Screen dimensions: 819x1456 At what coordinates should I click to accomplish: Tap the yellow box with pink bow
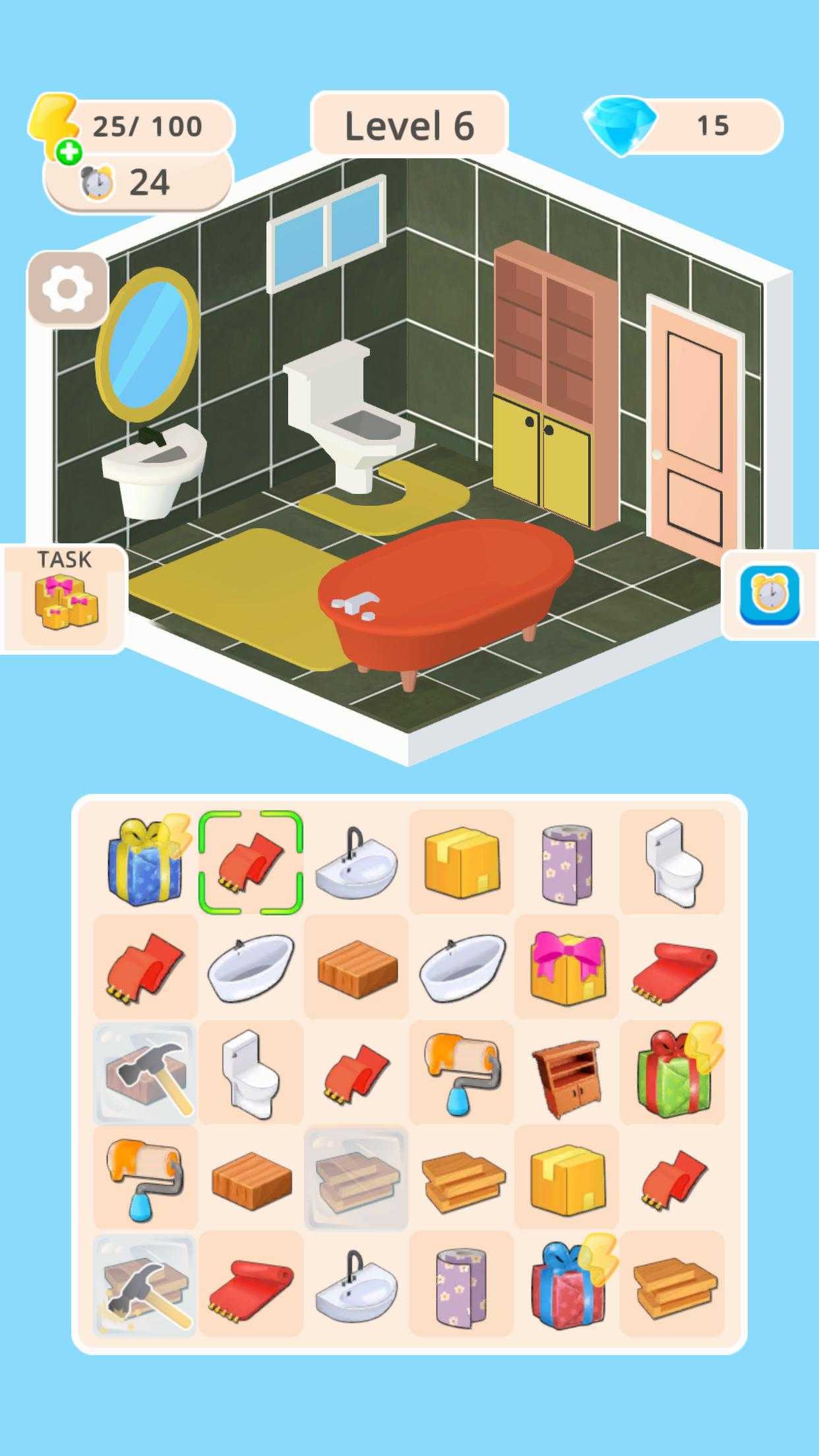[x=567, y=967]
